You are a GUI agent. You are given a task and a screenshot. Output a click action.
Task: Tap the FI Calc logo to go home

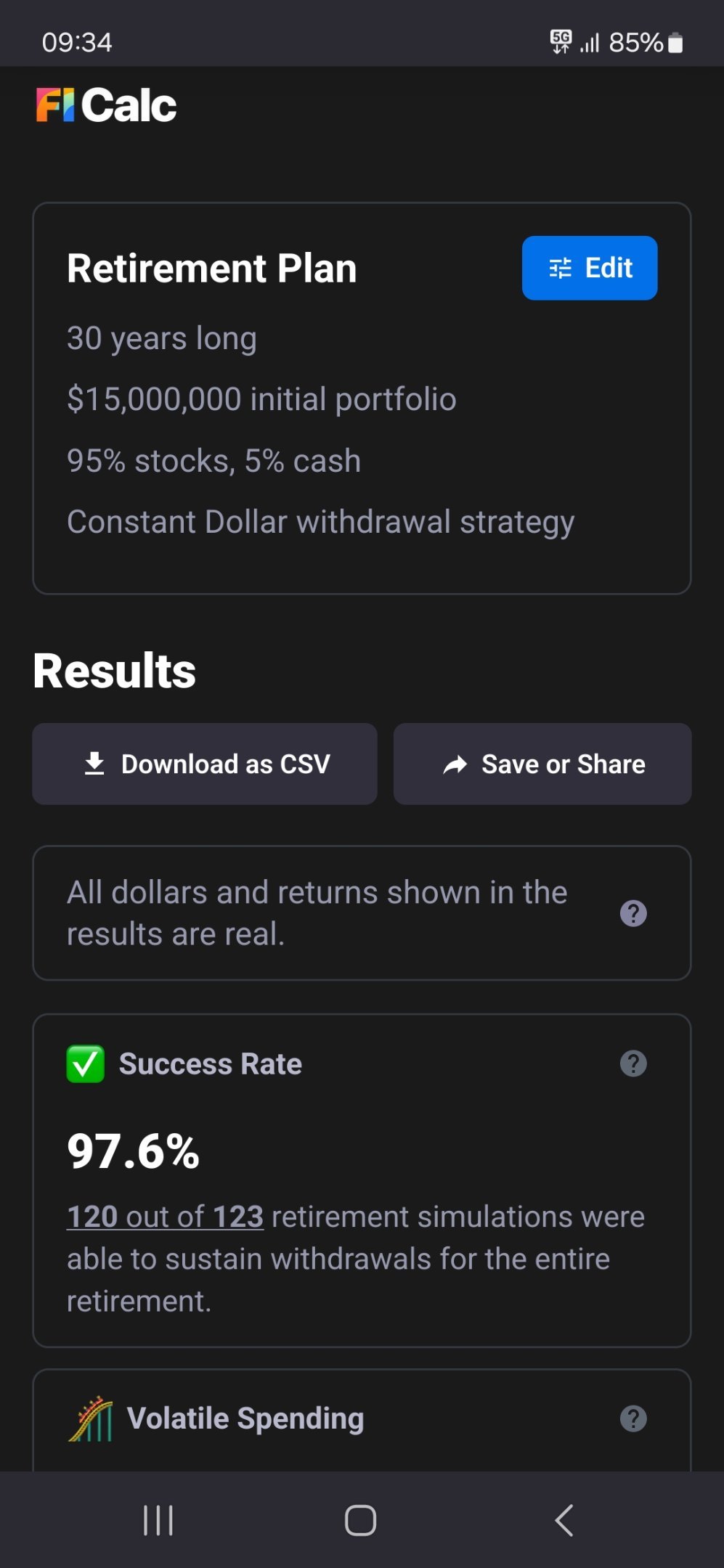pos(106,105)
